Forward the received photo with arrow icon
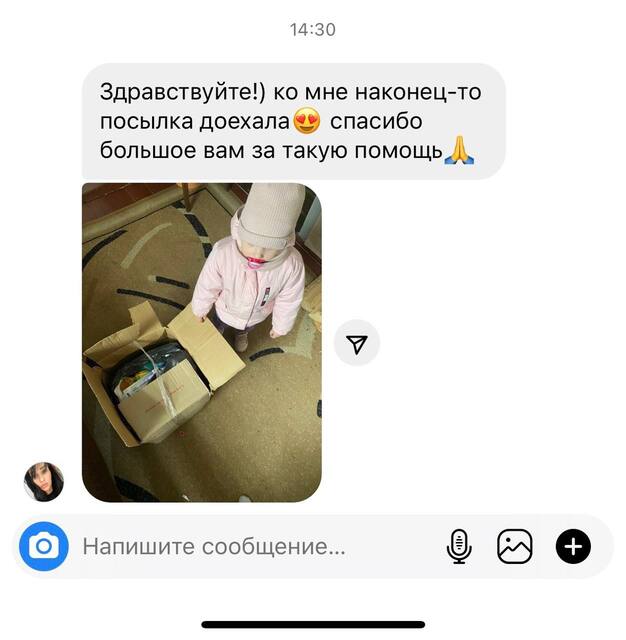 [357, 343]
